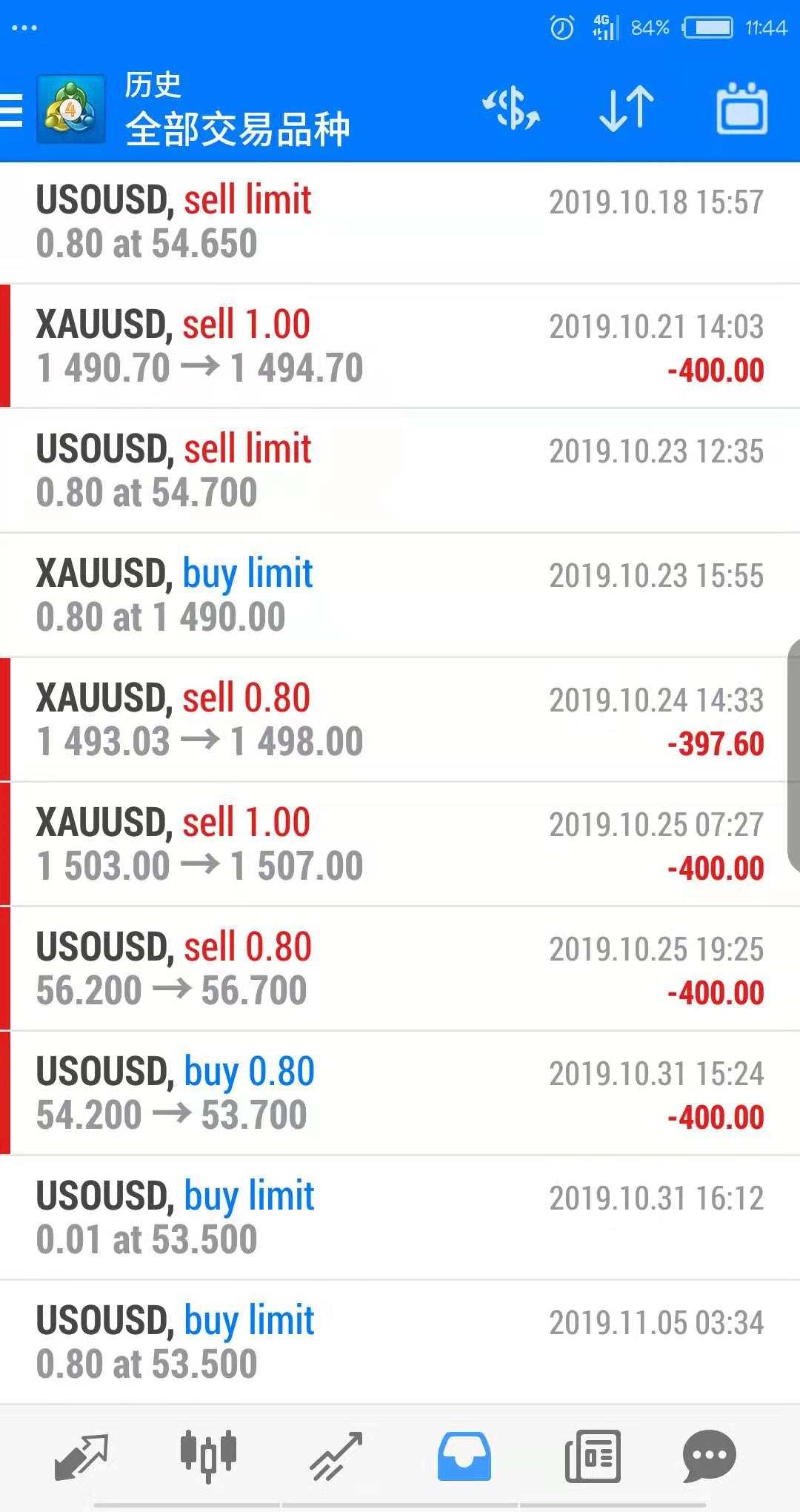Select USOUSD buy limit 0.80 at 53.500
Image resolution: width=800 pixels, height=1512 pixels.
tap(400, 1342)
